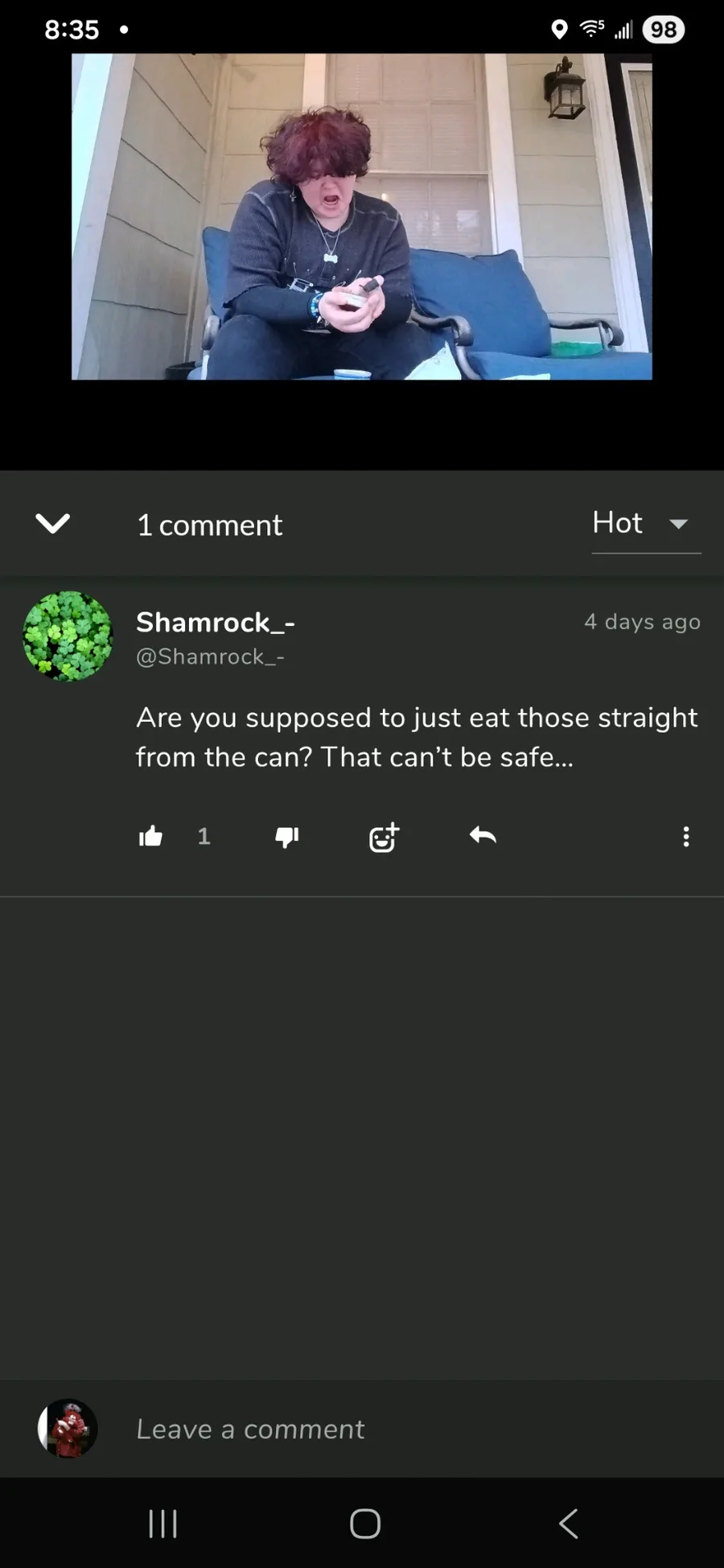
Task: Go back using the system back button
Action: click(568, 1523)
